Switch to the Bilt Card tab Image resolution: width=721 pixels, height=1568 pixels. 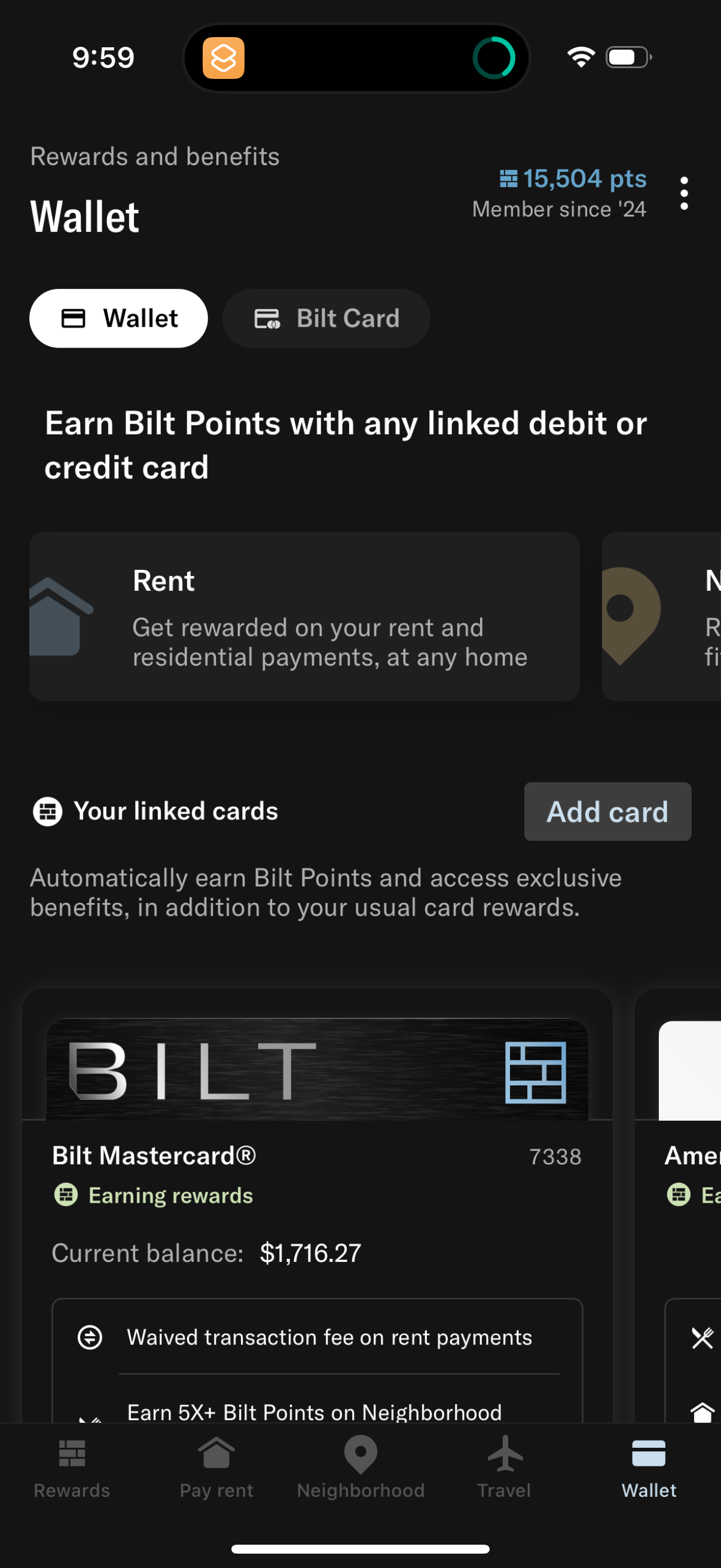coord(326,318)
